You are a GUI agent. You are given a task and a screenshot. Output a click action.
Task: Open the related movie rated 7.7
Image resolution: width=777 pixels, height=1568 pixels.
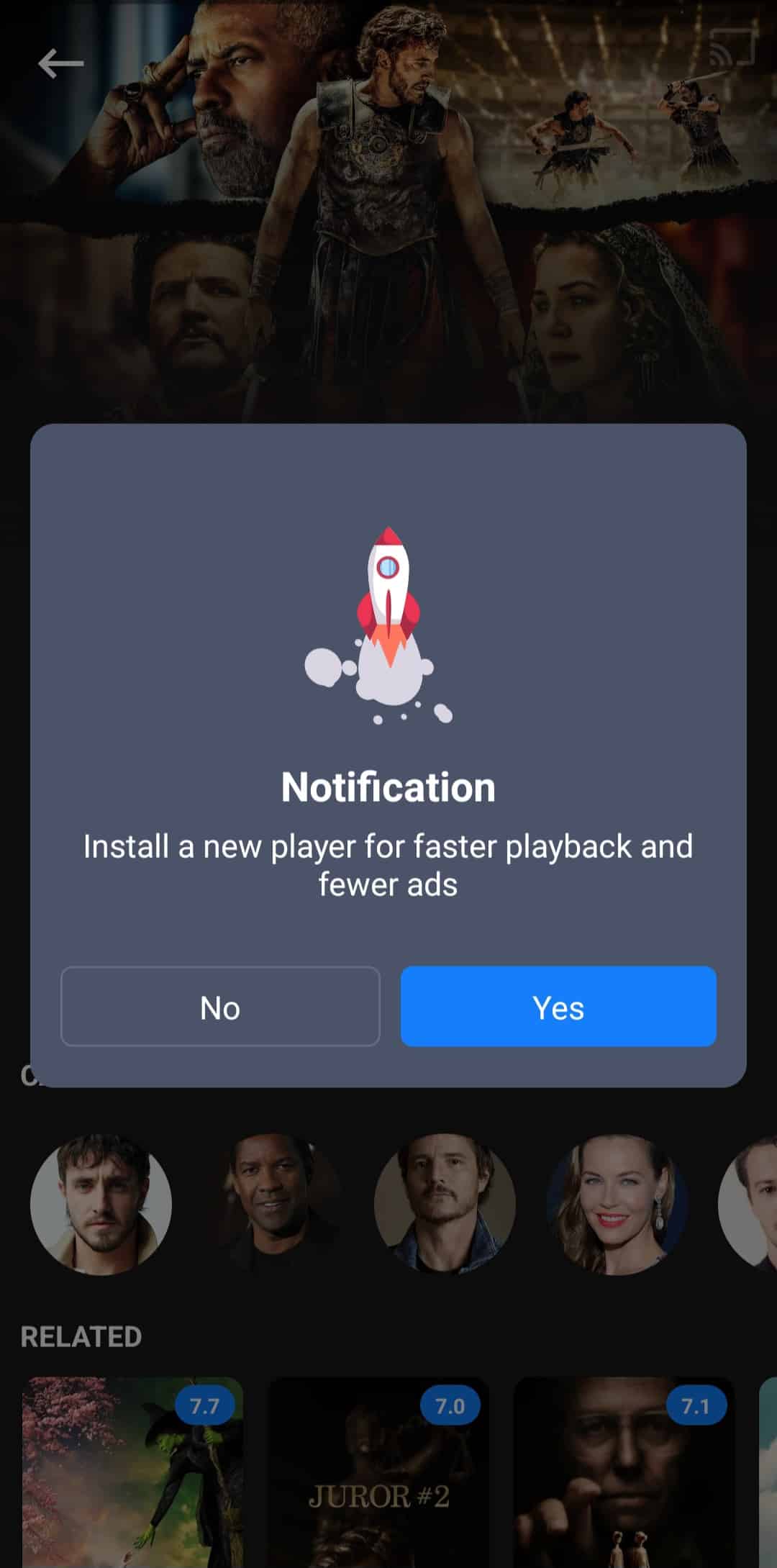pyautogui.click(x=132, y=1475)
